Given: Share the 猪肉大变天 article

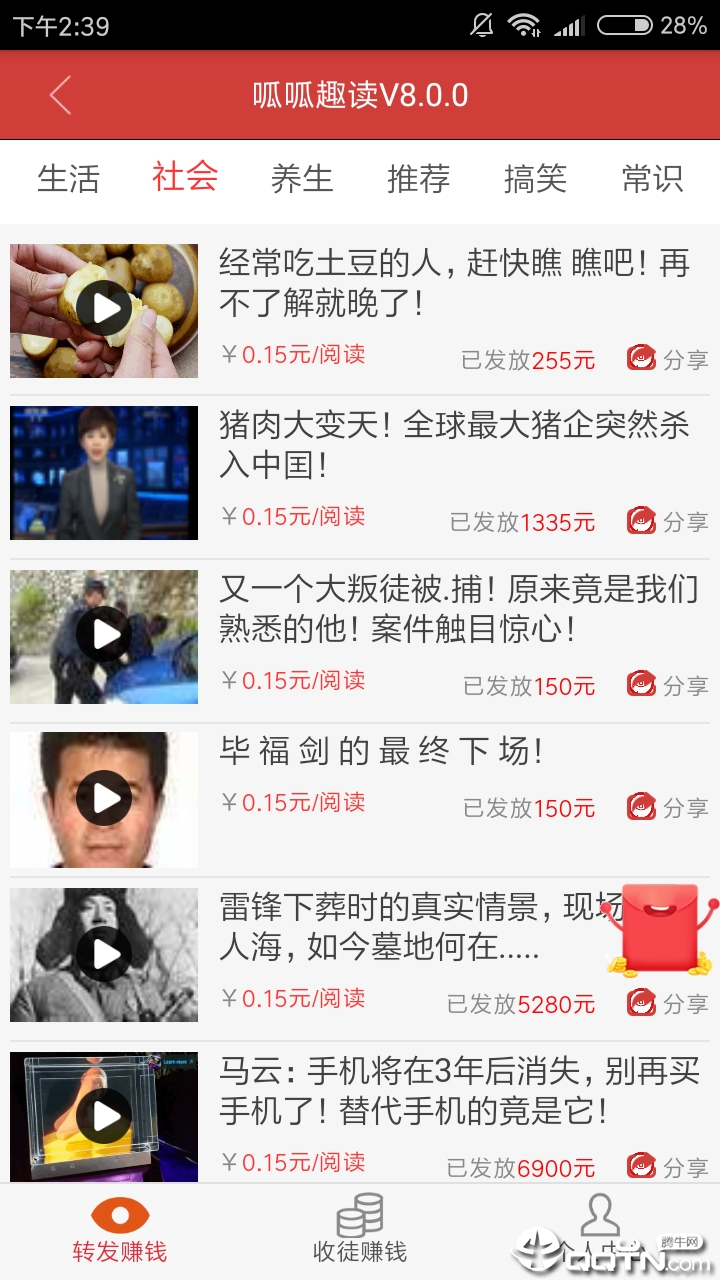Looking at the screenshot, I should pyautogui.click(x=668, y=521).
